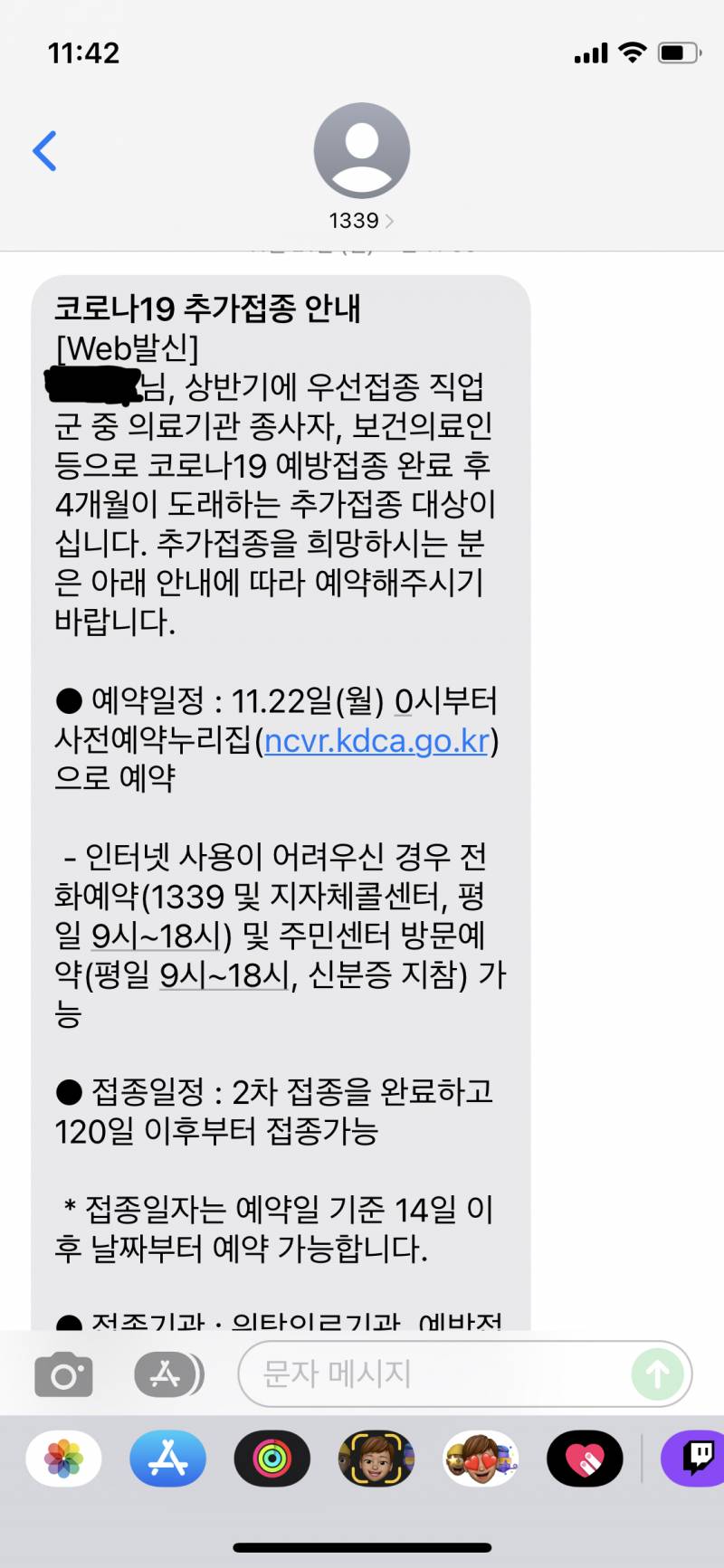The height and width of the screenshot is (1568, 724).
Task: Tap the 코로나19 message bubble
Action: pos(281,724)
